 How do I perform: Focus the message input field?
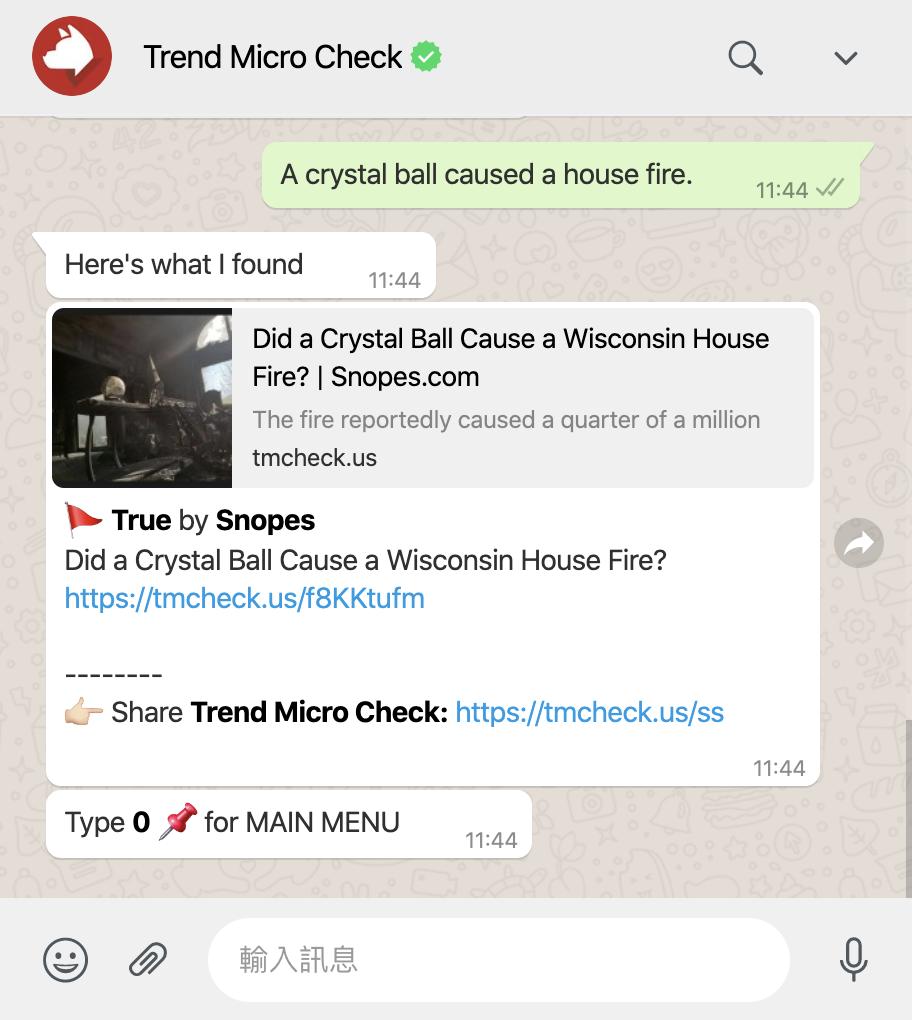(498, 960)
